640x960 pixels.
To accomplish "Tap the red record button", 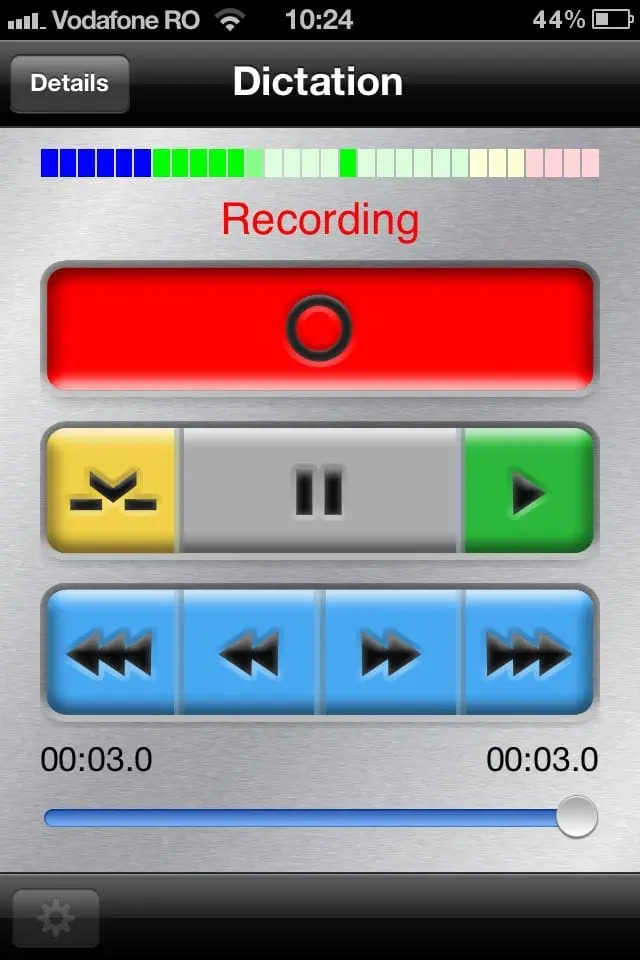I will [319, 328].
